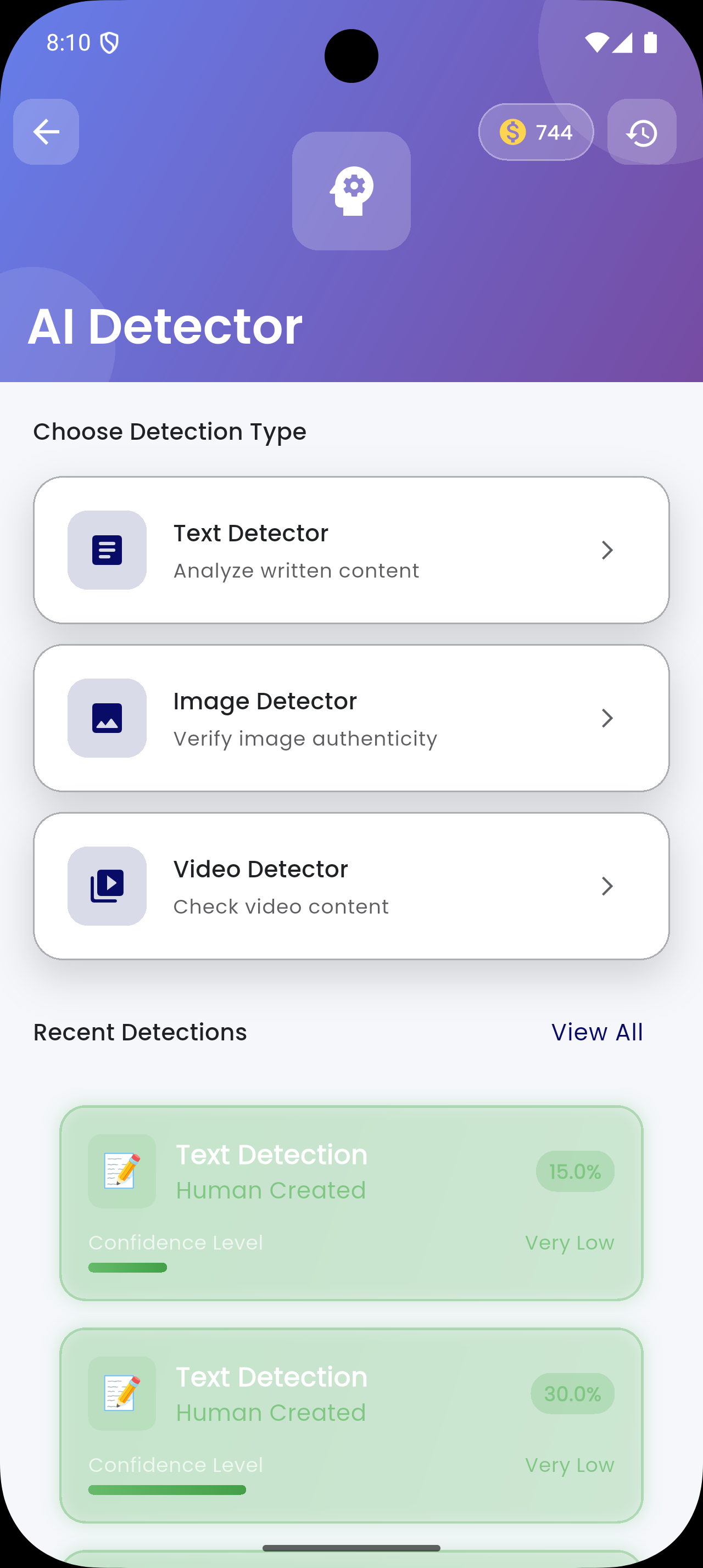Image resolution: width=703 pixels, height=1568 pixels.
Task: Open View All recent detections
Action: (x=597, y=1032)
